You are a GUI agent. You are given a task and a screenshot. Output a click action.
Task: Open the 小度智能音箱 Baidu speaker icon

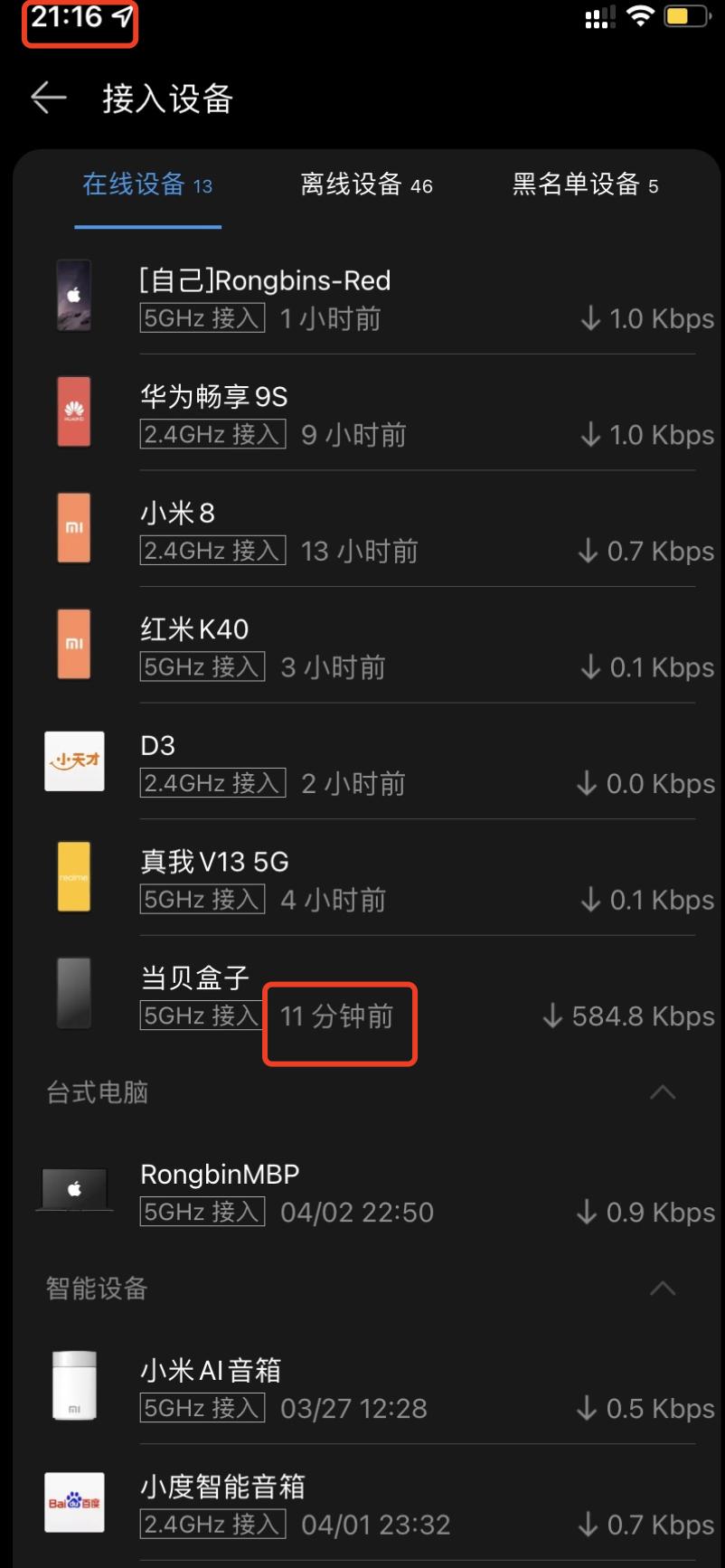pos(73,1501)
